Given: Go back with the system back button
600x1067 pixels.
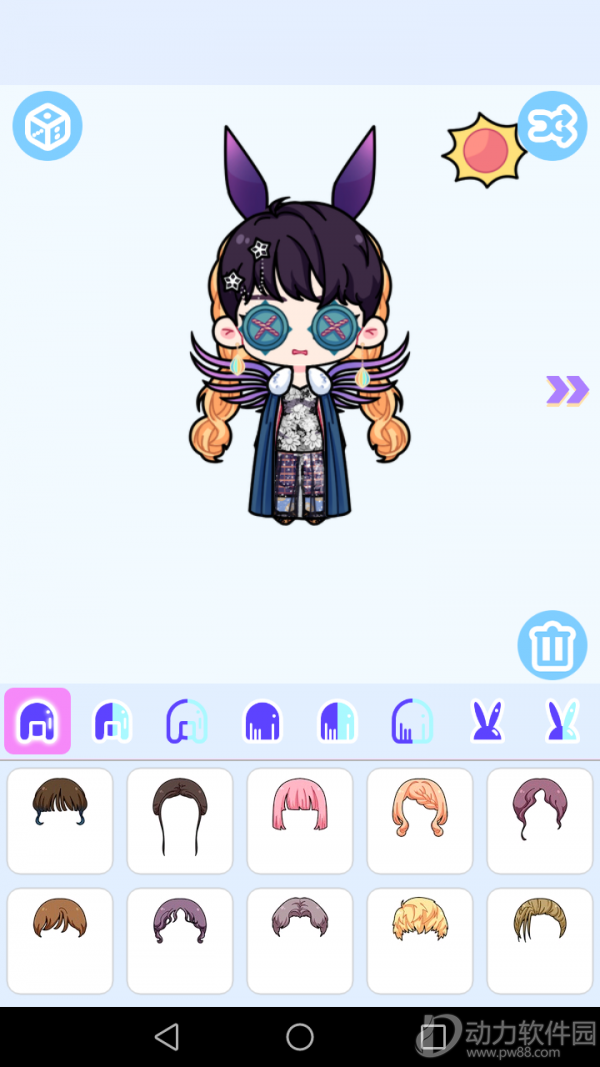Looking at the screenshot, I should point(167,1037).
